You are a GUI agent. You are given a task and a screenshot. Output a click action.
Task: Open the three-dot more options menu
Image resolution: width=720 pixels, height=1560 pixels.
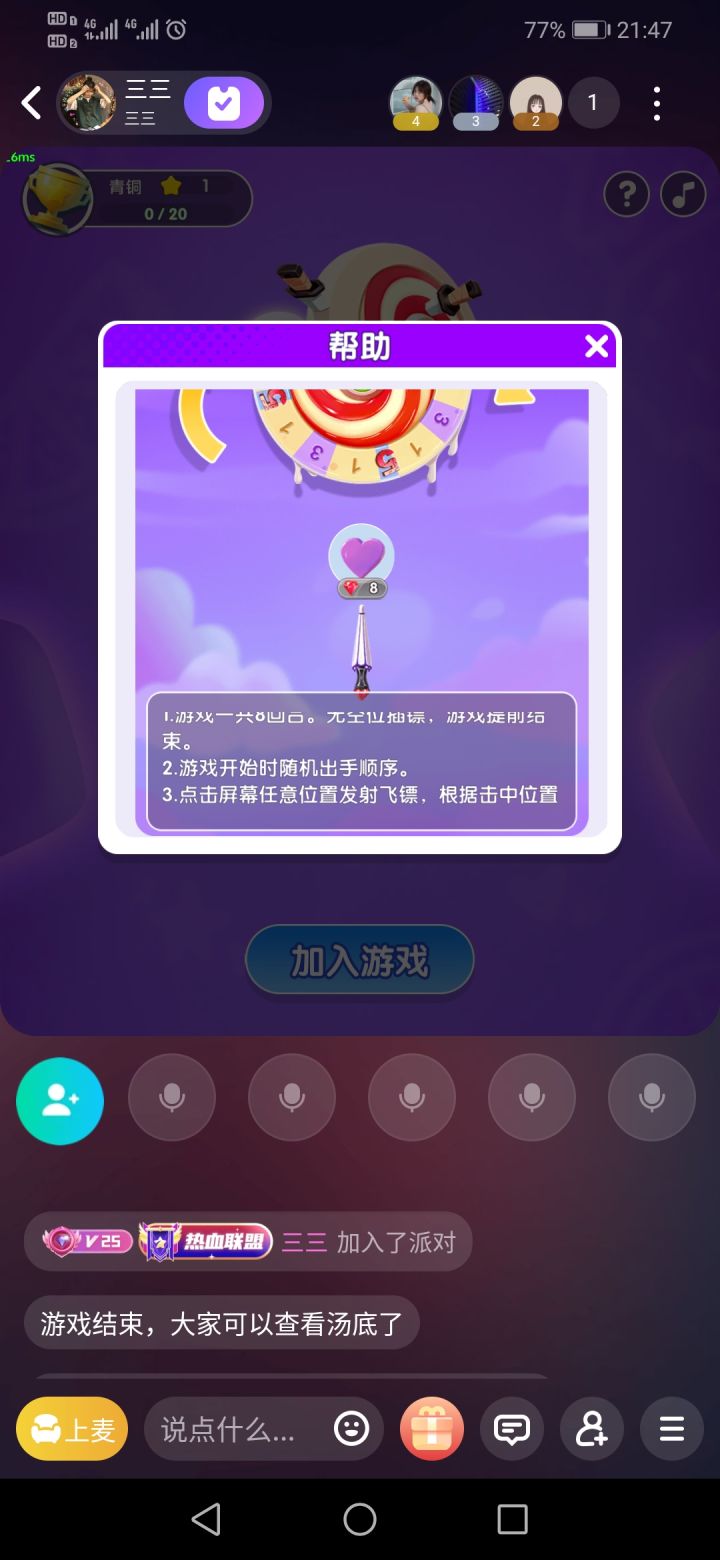point(656,102)
